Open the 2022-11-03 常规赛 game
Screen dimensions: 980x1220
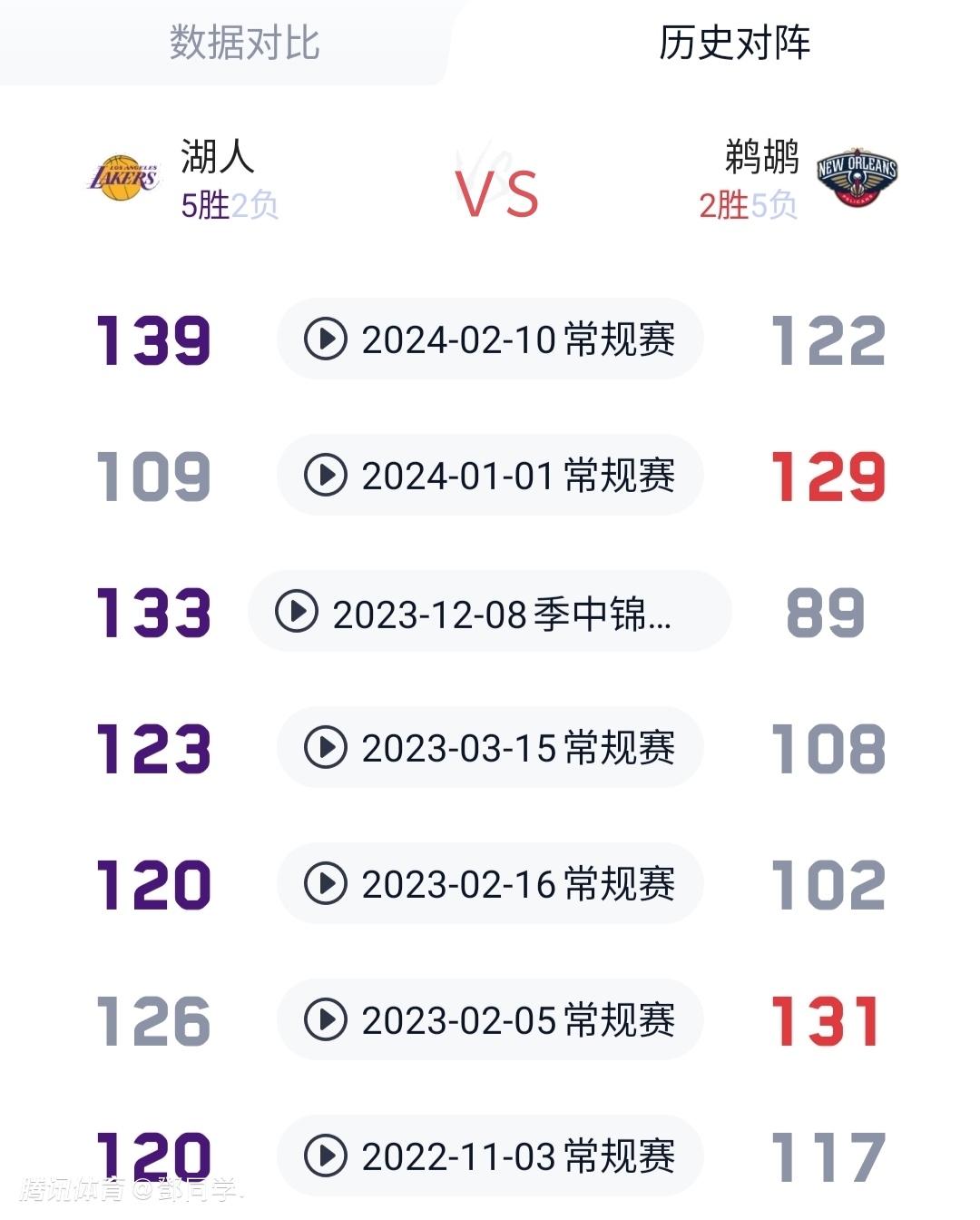490,1156
